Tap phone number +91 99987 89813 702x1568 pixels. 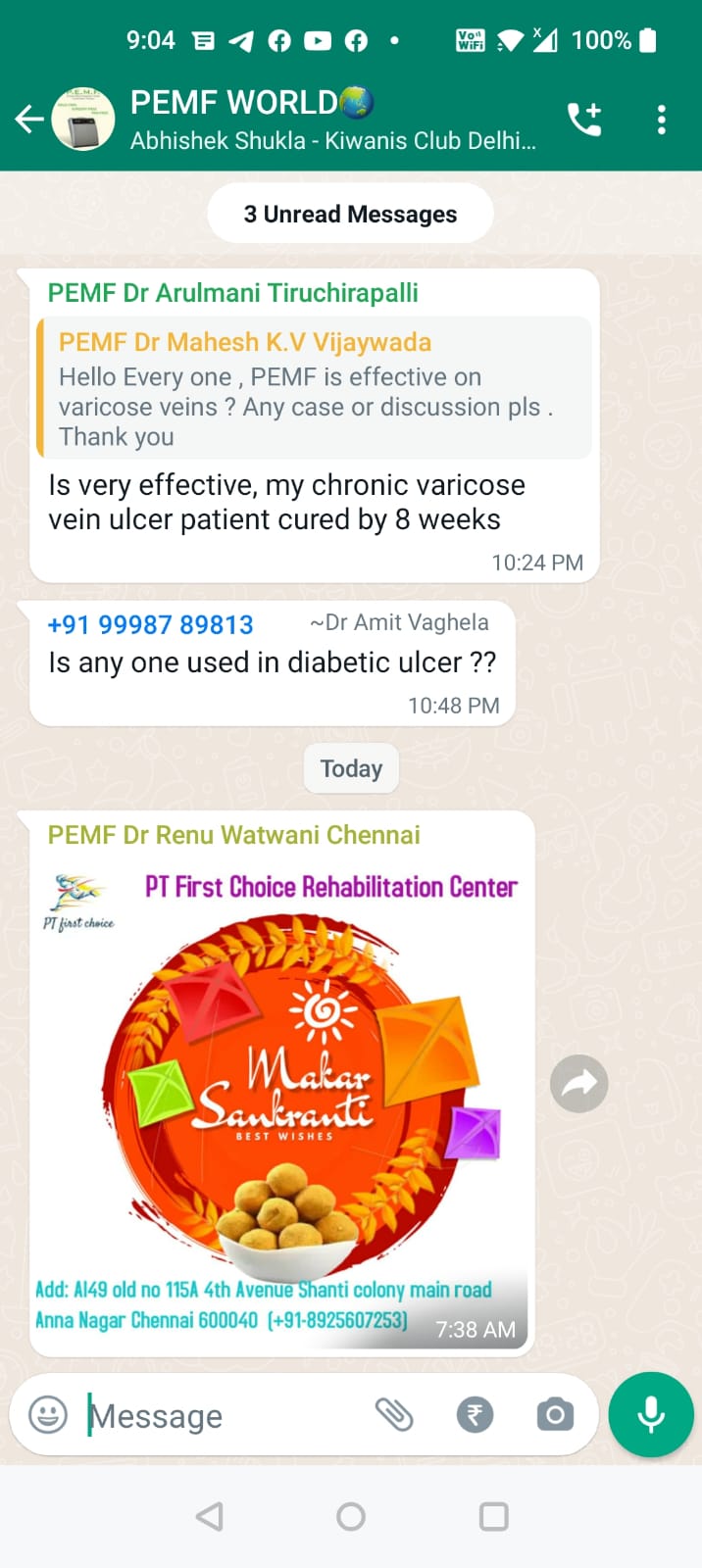[150, 624]
